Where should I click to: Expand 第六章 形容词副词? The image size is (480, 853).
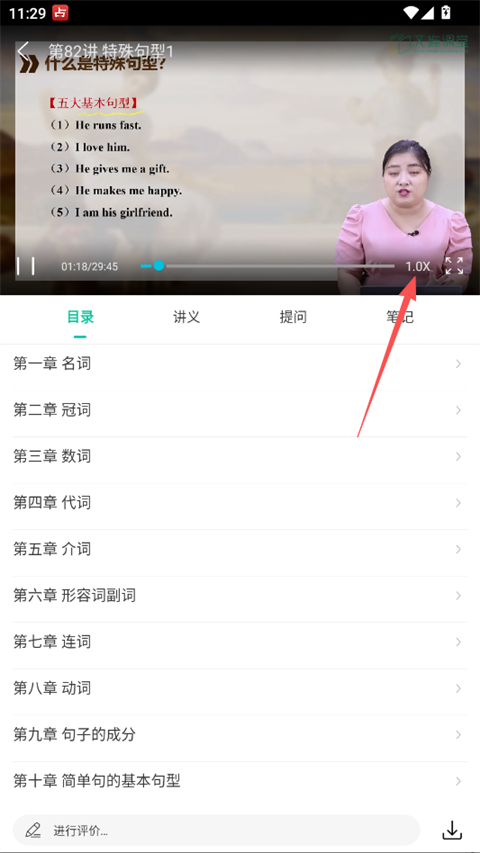[240, 596]
